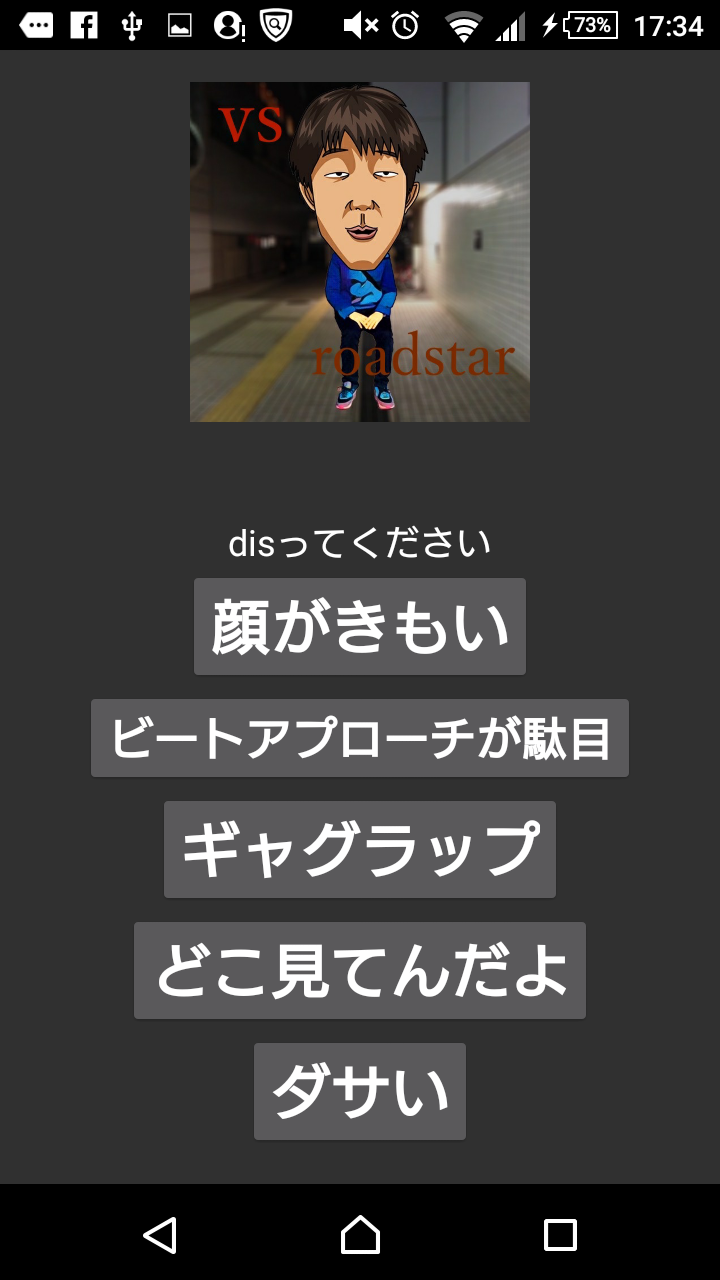Select the ダサい button

pyautogui.click(x=360, y=1091)
